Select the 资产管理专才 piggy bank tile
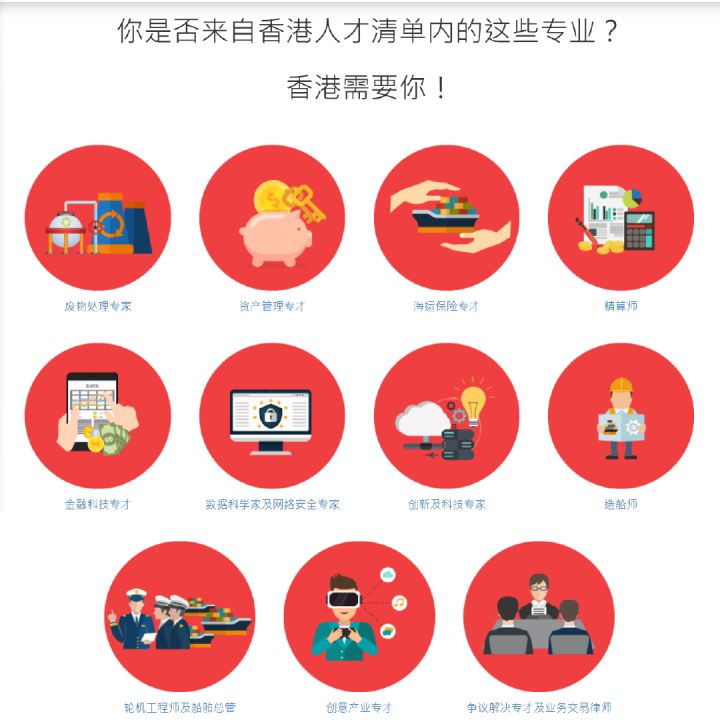720x724 pixels. click(x=272, y=218)
